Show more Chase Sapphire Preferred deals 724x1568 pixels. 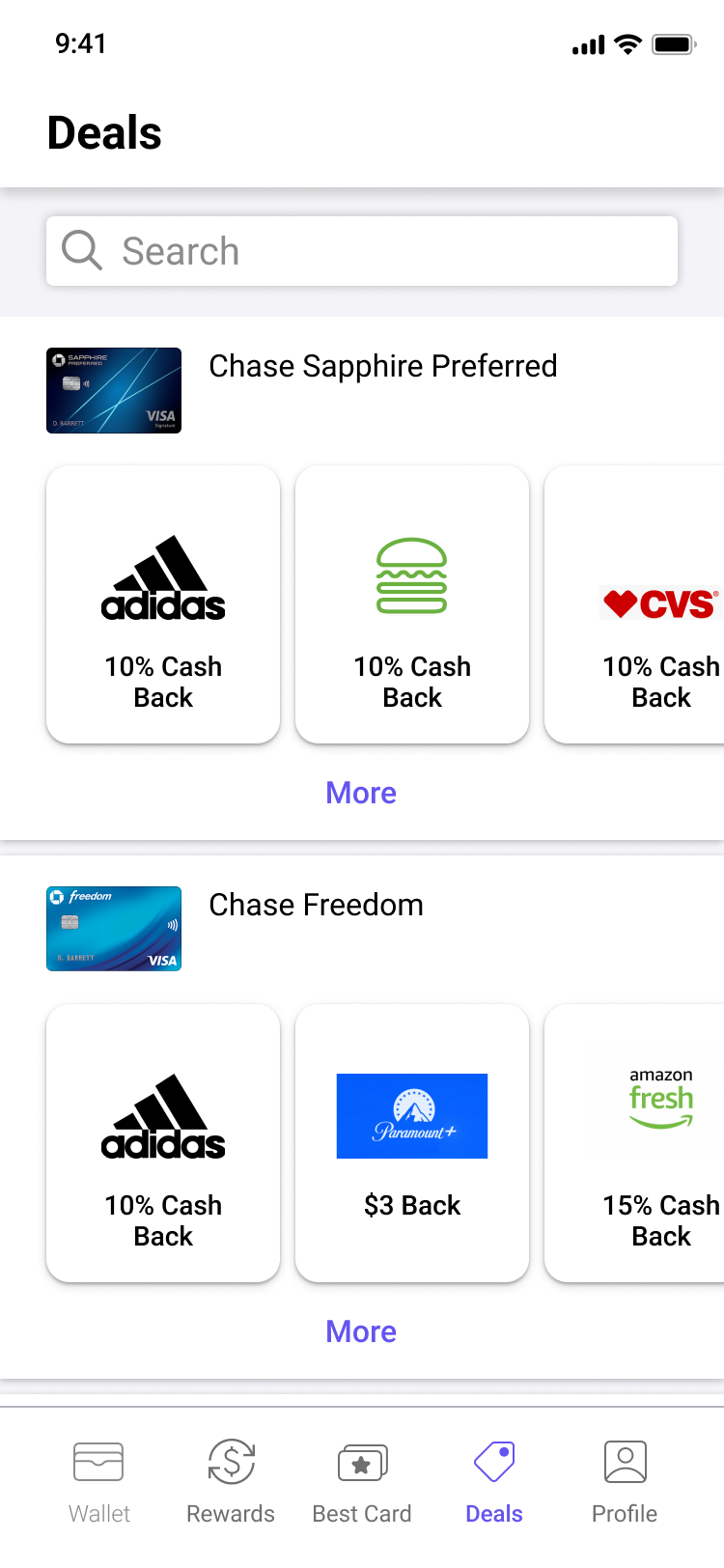point(361,793)
